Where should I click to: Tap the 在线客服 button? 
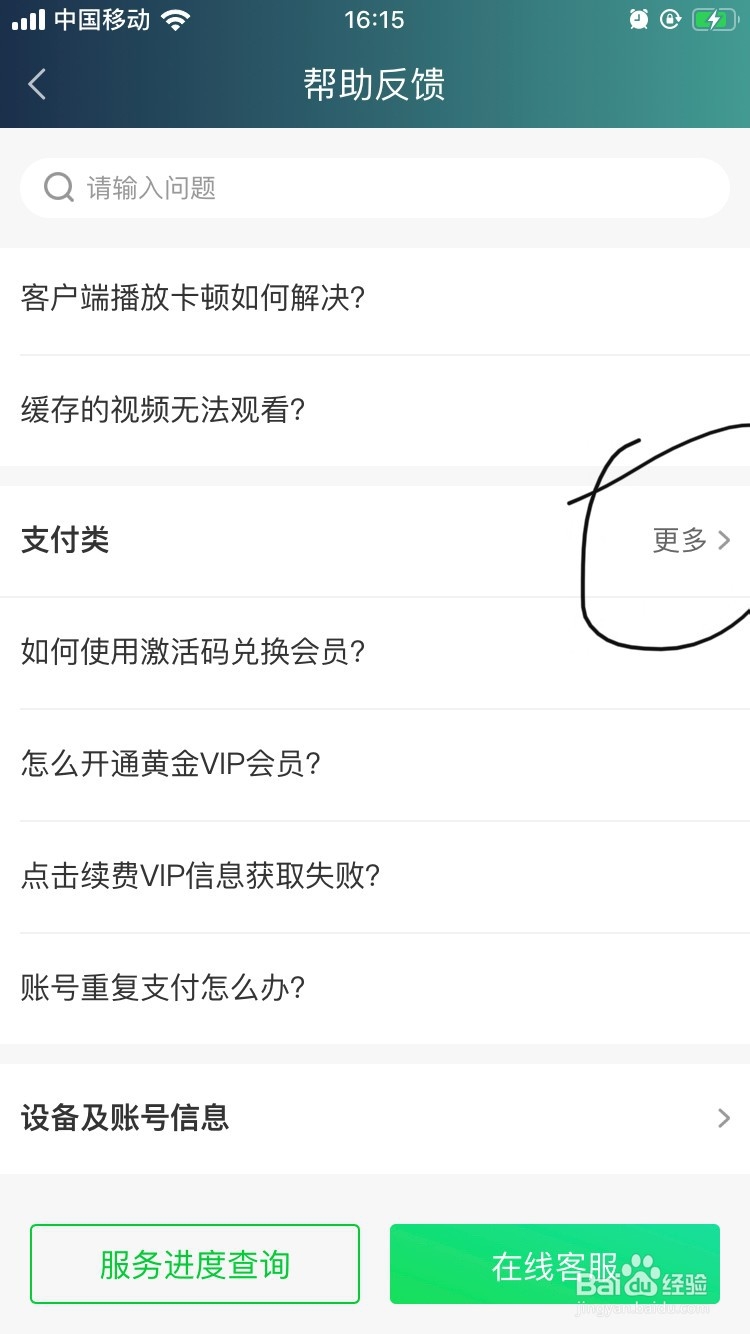tap(554, 1263)
